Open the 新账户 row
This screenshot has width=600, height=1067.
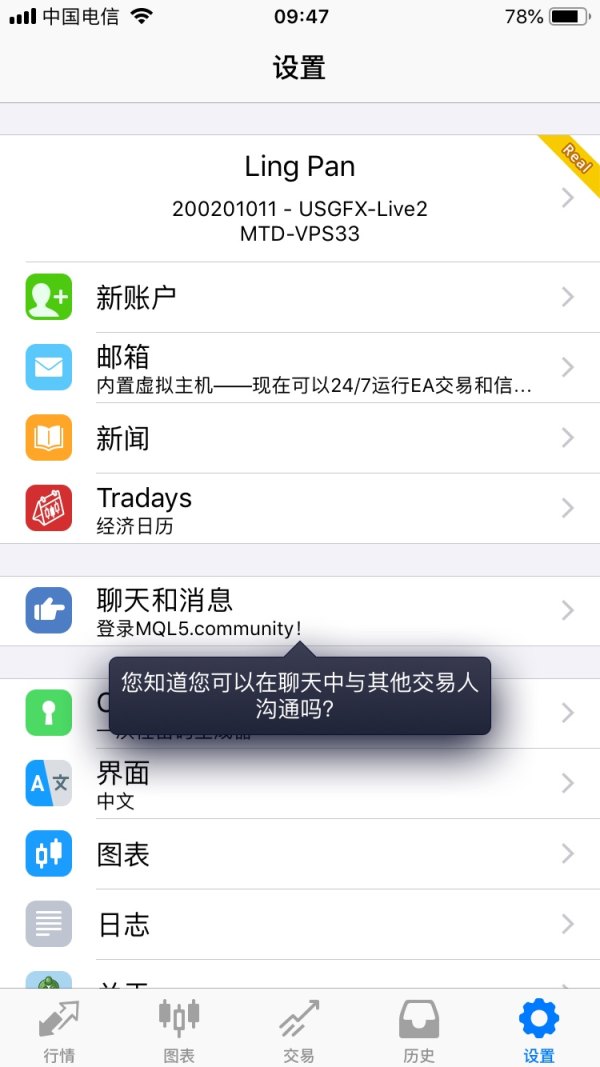[300, 297]
